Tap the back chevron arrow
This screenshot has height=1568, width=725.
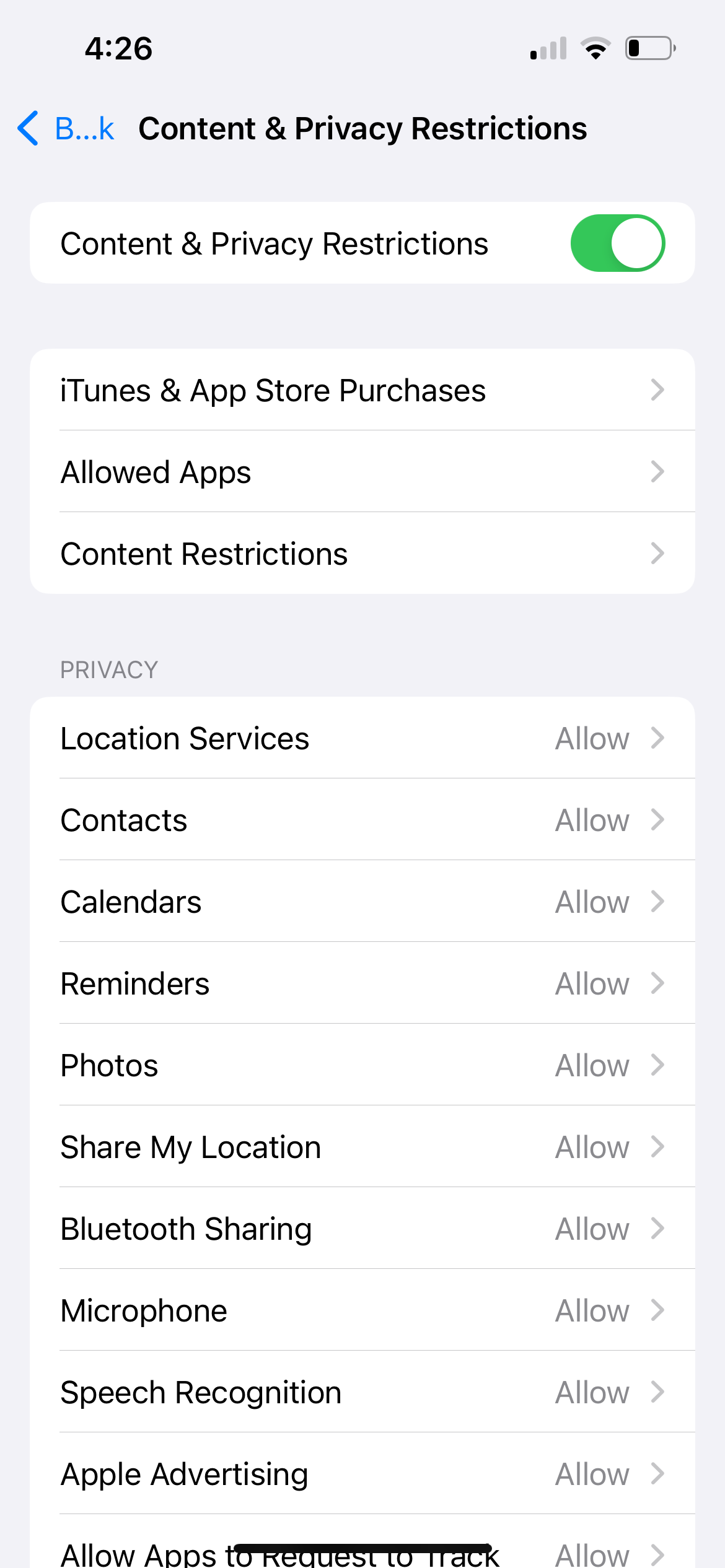pos(27,128)
